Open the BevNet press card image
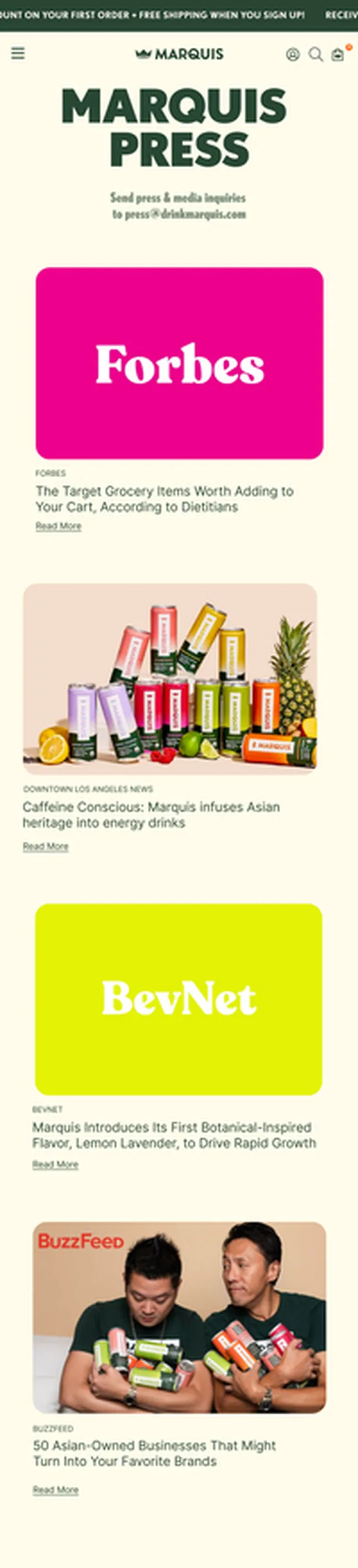Viewport: 358px width, 1568px height. 179,999
